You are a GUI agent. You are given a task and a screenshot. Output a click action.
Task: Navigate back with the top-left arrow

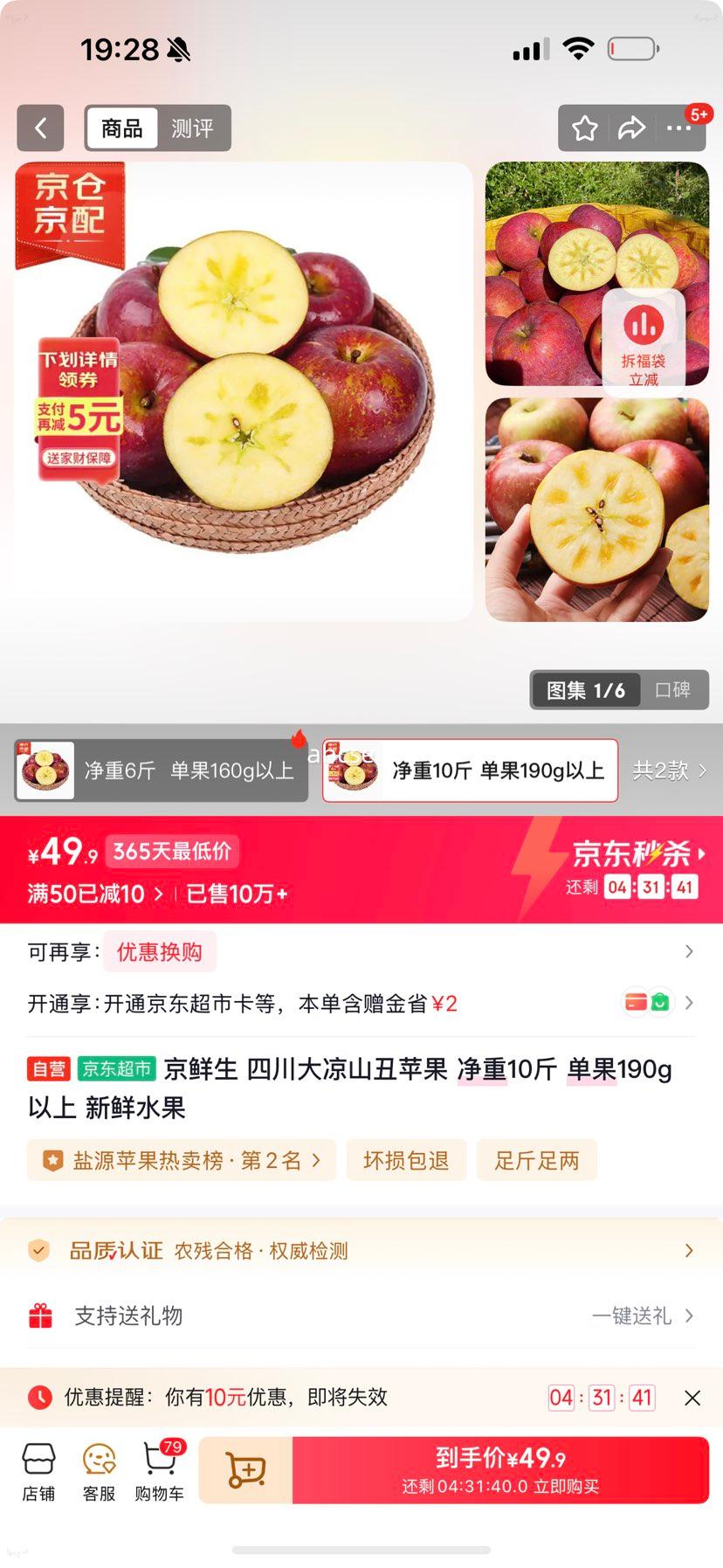point(40,128)
